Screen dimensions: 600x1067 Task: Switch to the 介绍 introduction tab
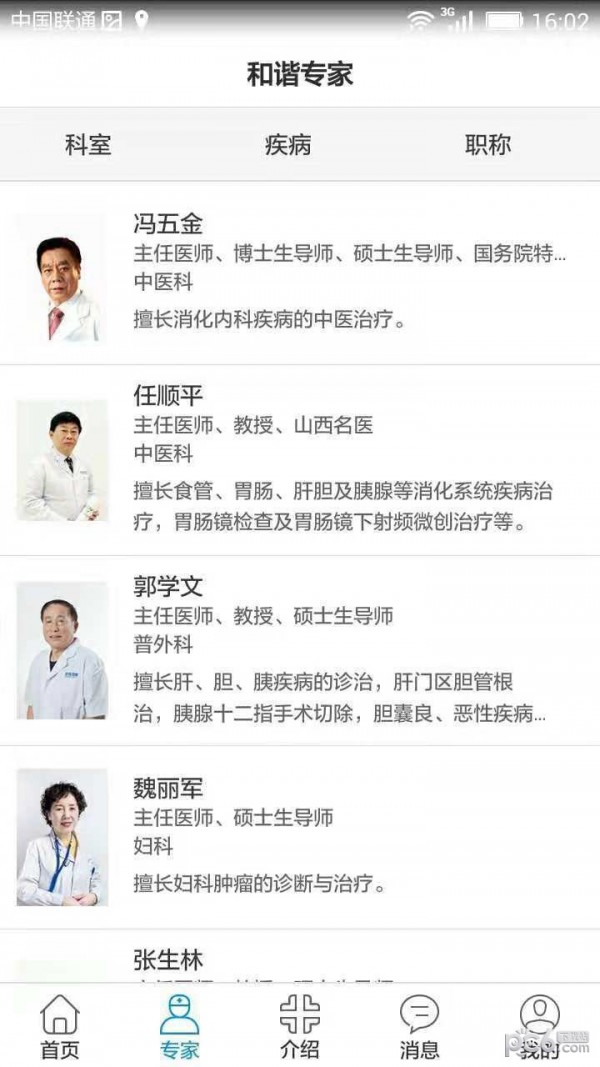[x=300, y=1027]
